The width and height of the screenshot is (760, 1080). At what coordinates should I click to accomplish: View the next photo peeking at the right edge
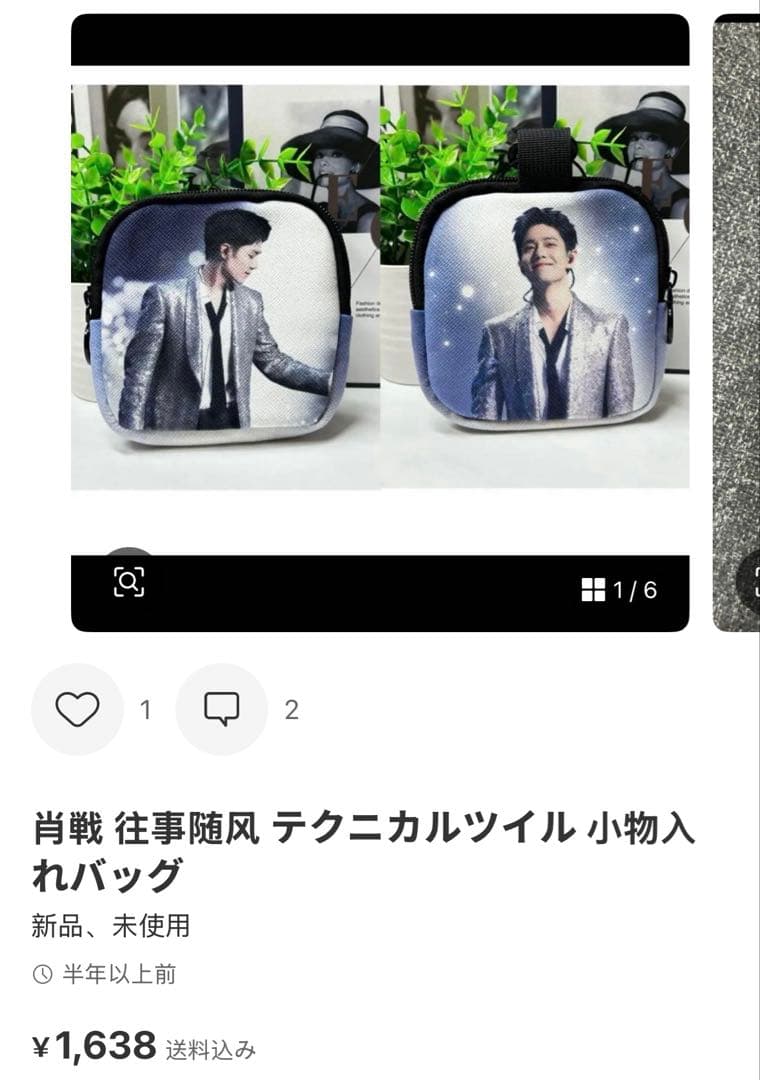coord(737,320)
